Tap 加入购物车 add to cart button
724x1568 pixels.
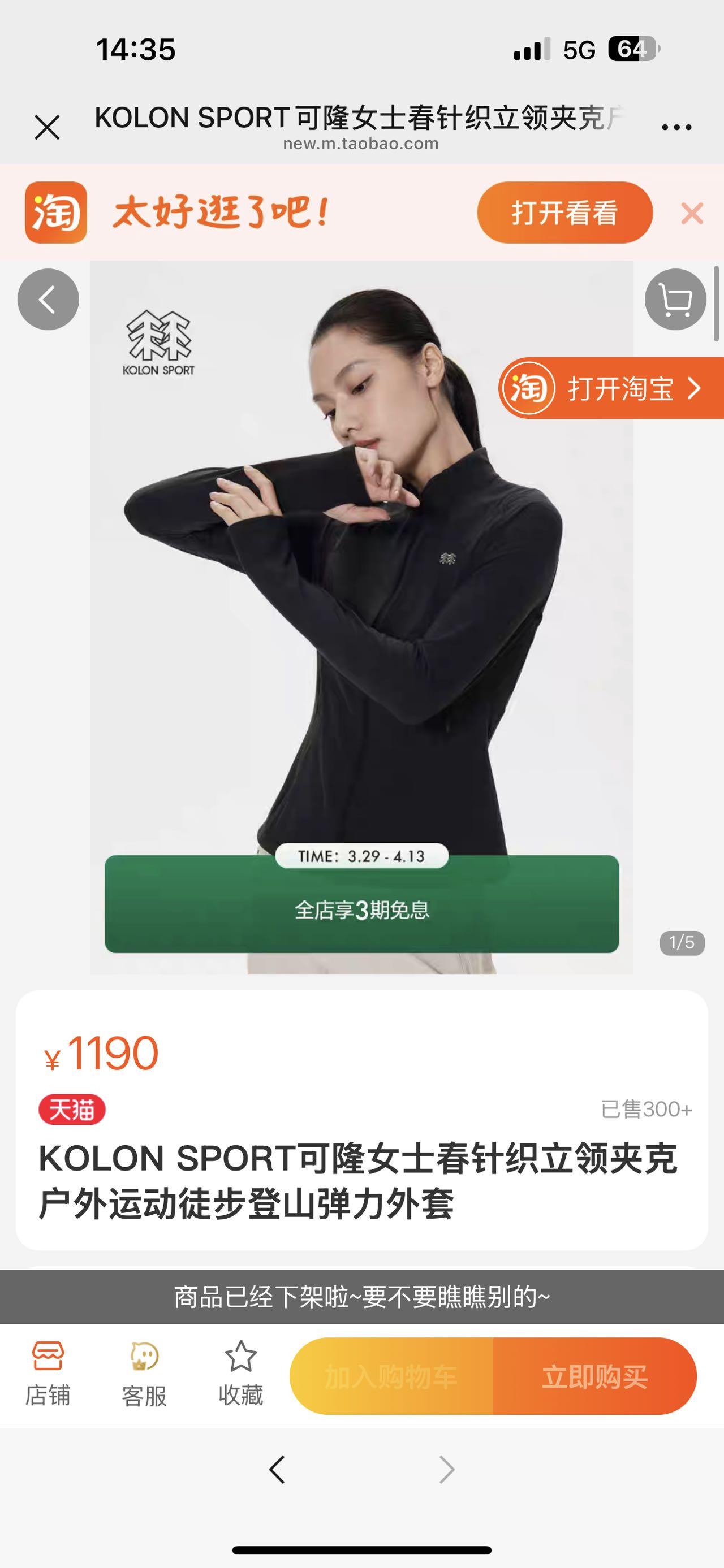391,1376
